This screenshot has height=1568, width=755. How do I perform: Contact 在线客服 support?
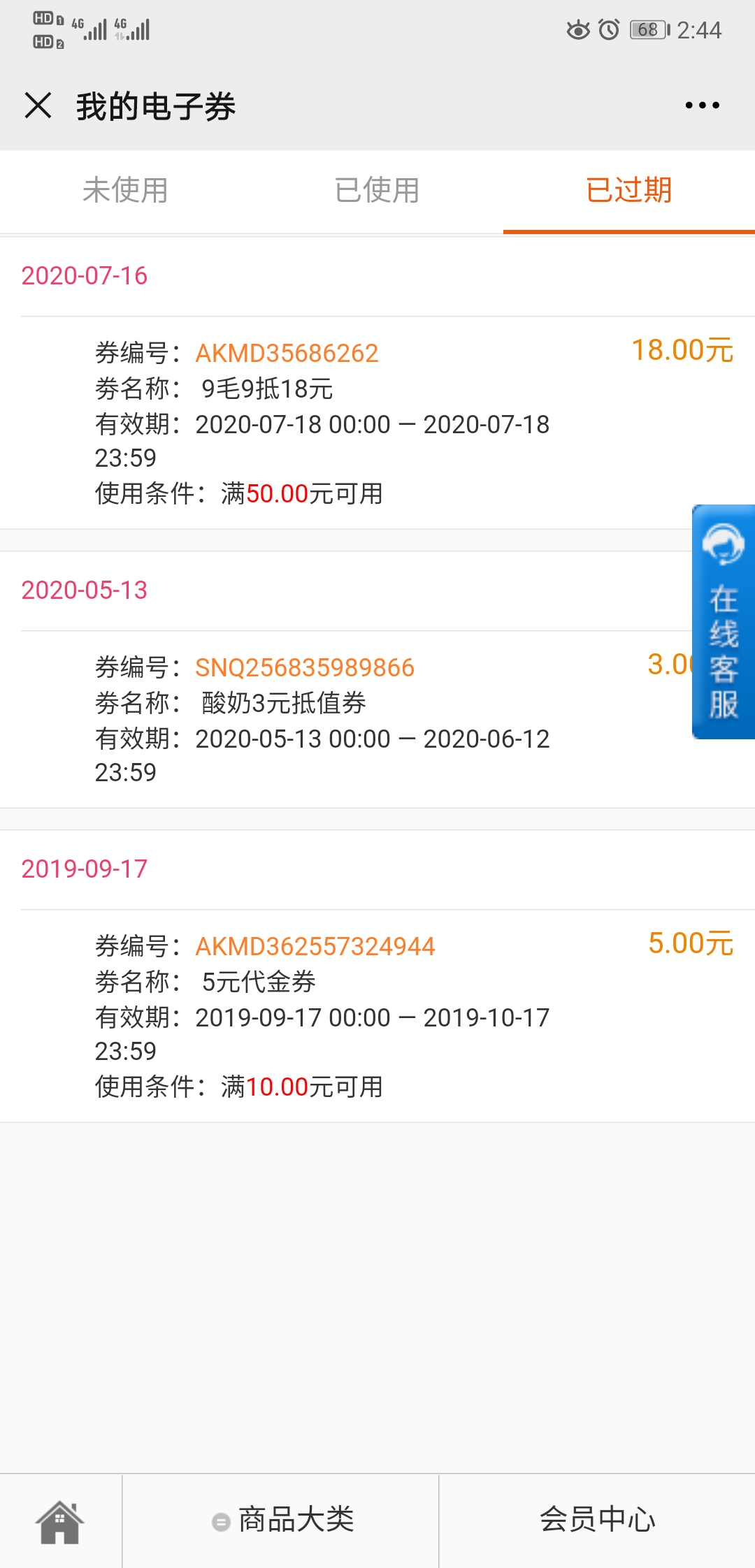tap(724, 622)
